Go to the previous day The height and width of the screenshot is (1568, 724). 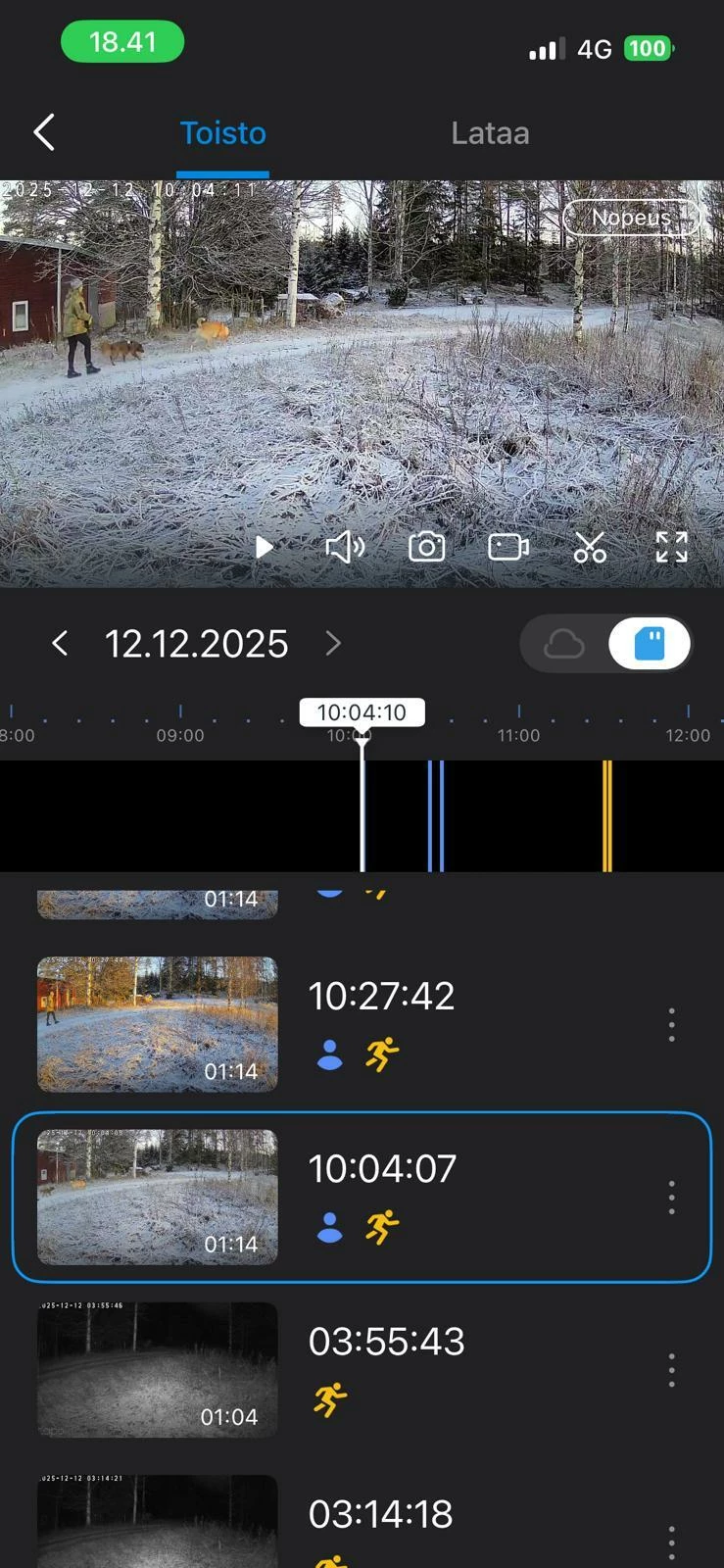tap(60, 644)
